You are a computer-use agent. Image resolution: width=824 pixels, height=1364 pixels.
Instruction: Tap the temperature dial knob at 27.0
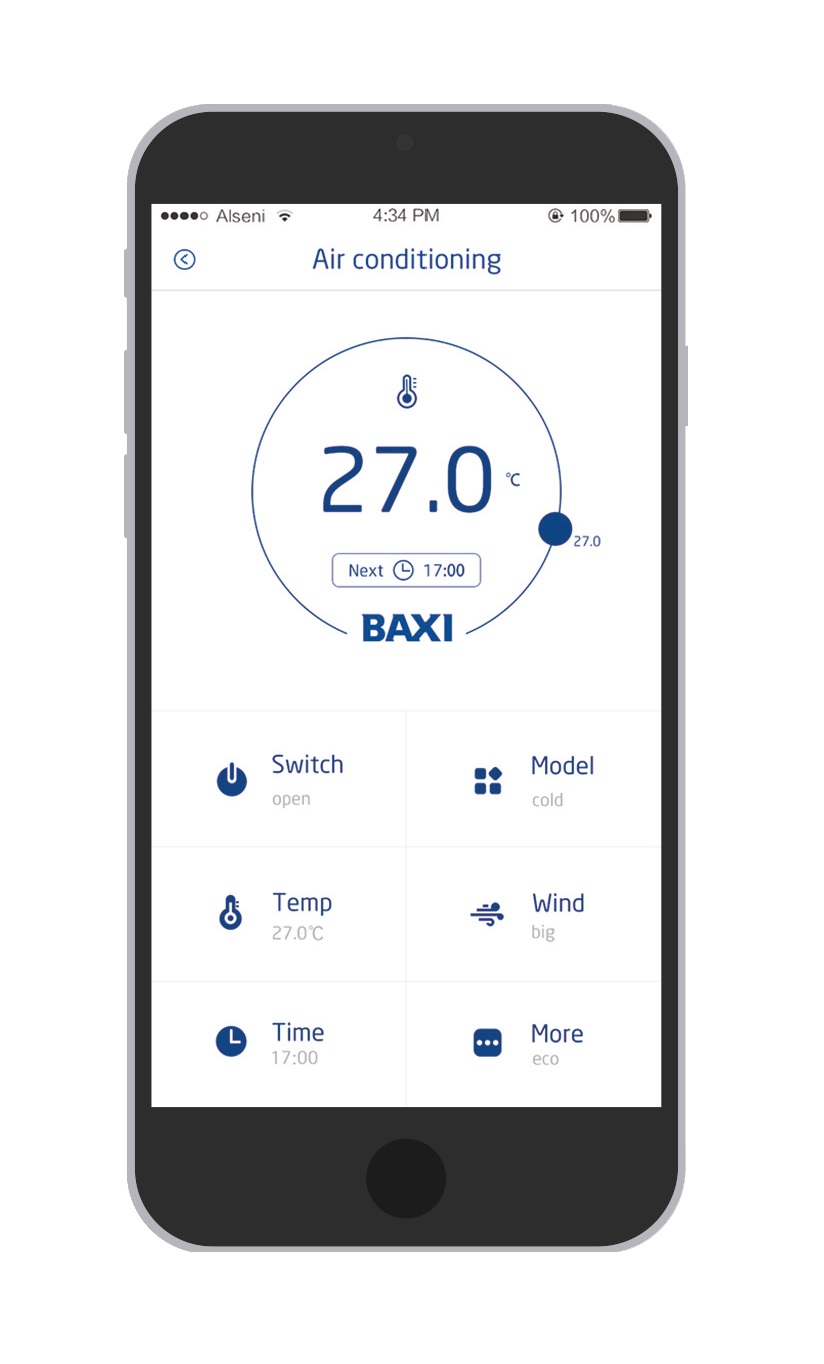(x=555, y=529)
